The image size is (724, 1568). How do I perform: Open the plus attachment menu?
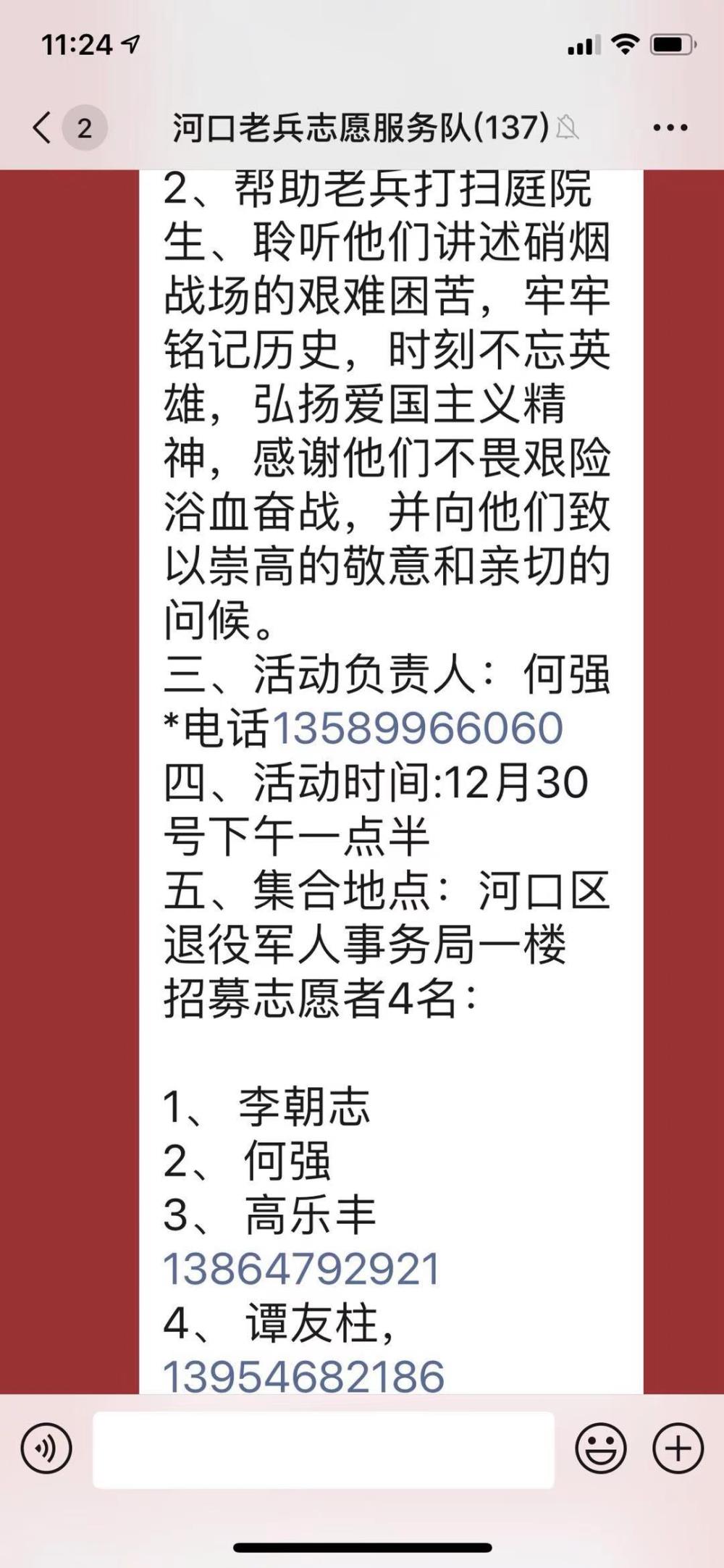click(678, 1449)
